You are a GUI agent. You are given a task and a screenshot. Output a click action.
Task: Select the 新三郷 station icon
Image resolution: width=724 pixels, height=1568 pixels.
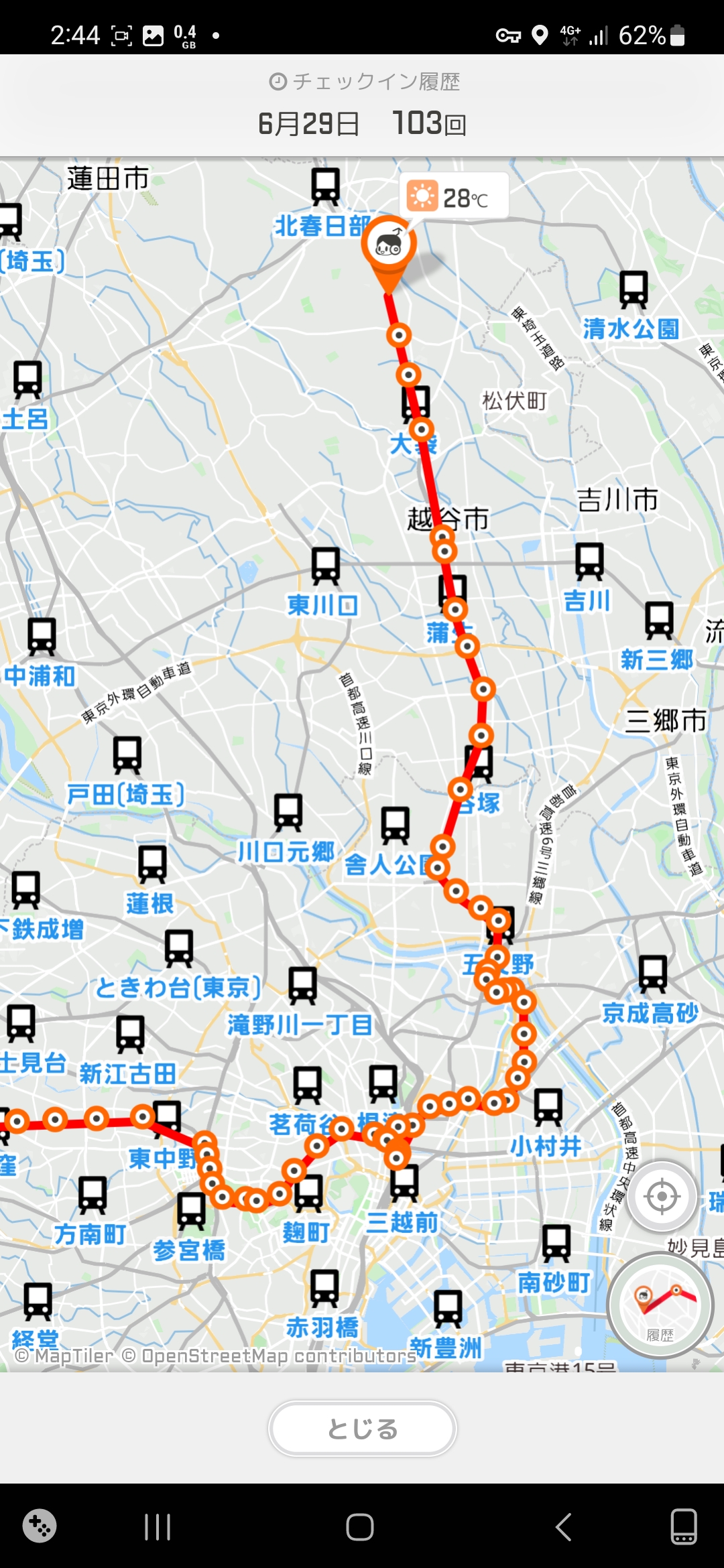tap(659, 620)
